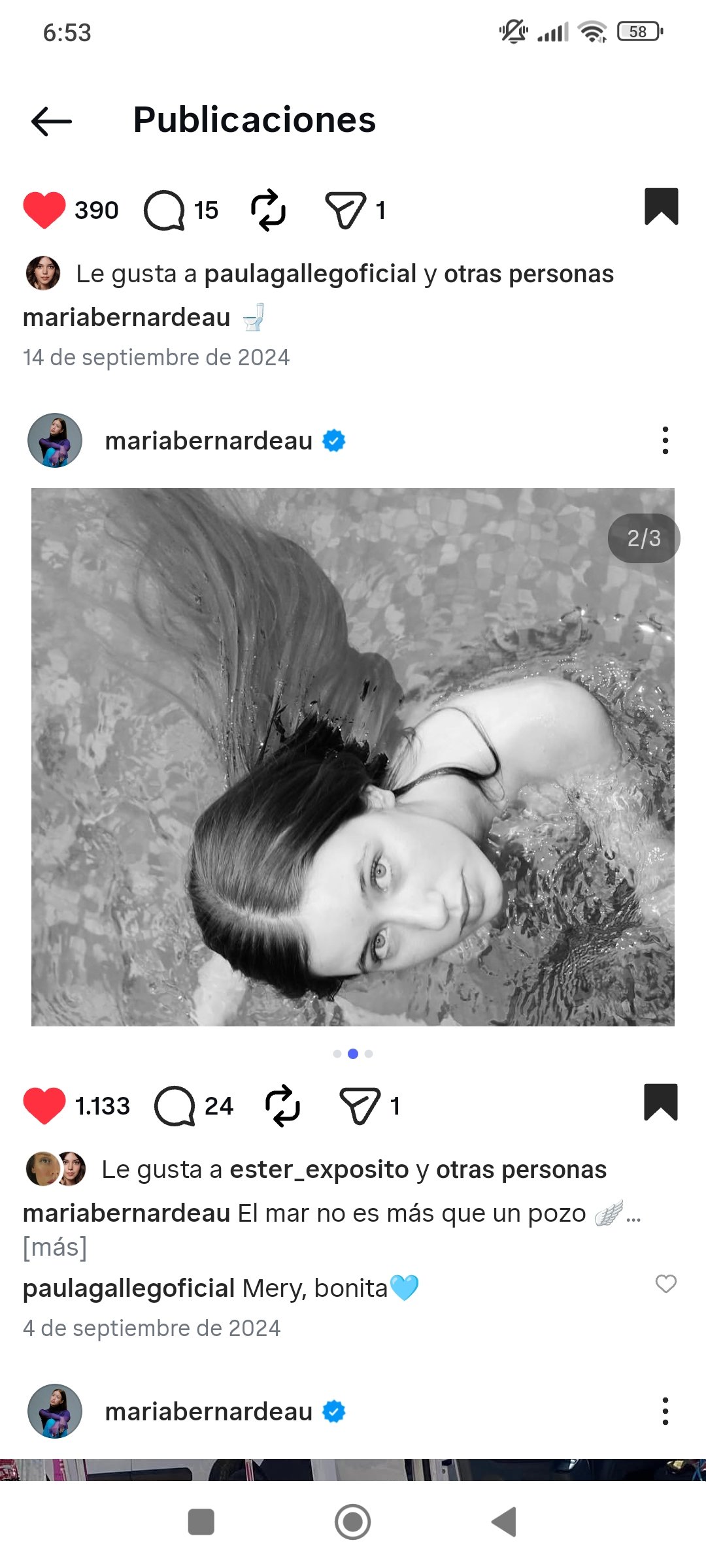Open the black-and-white pool photo

353,757
